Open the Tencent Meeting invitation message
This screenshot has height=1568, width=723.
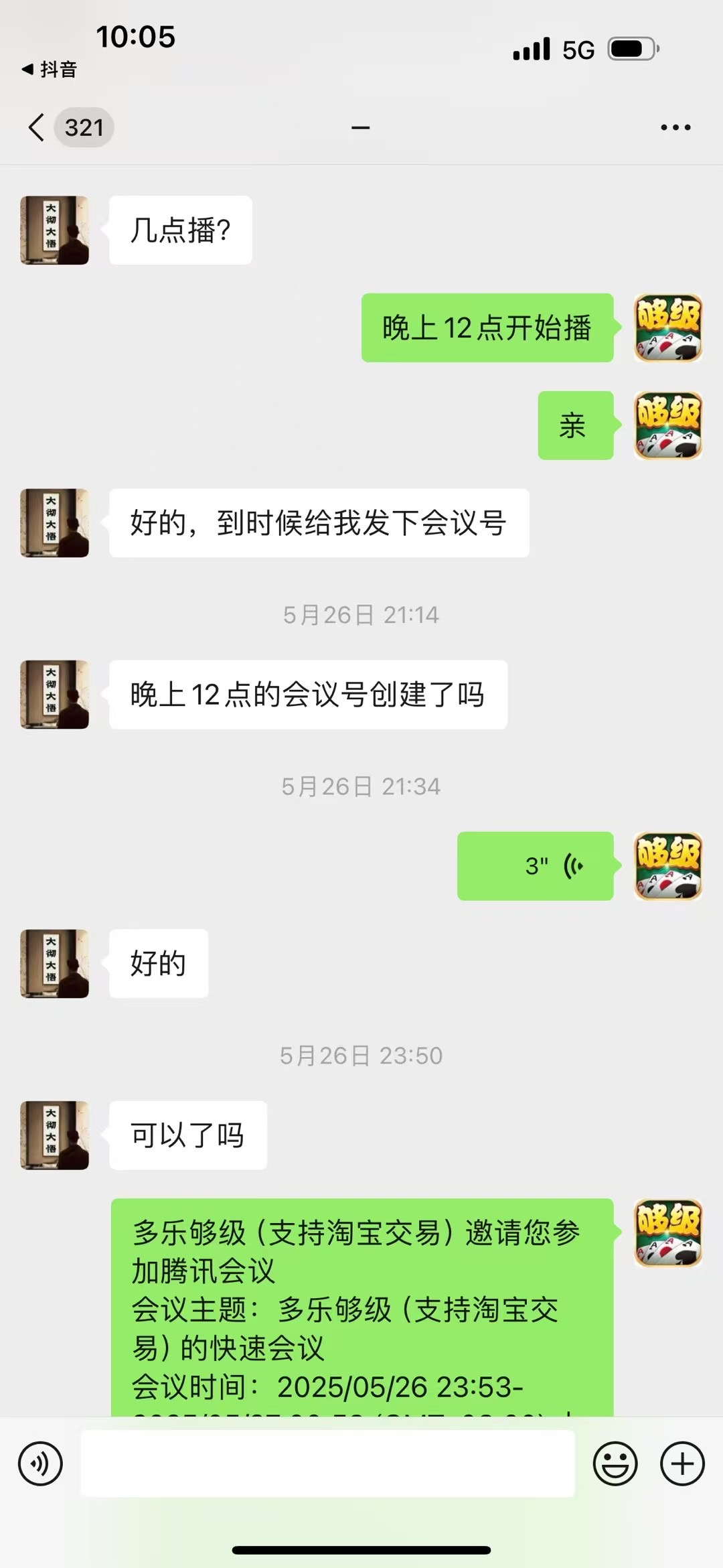coord(361,1306)
